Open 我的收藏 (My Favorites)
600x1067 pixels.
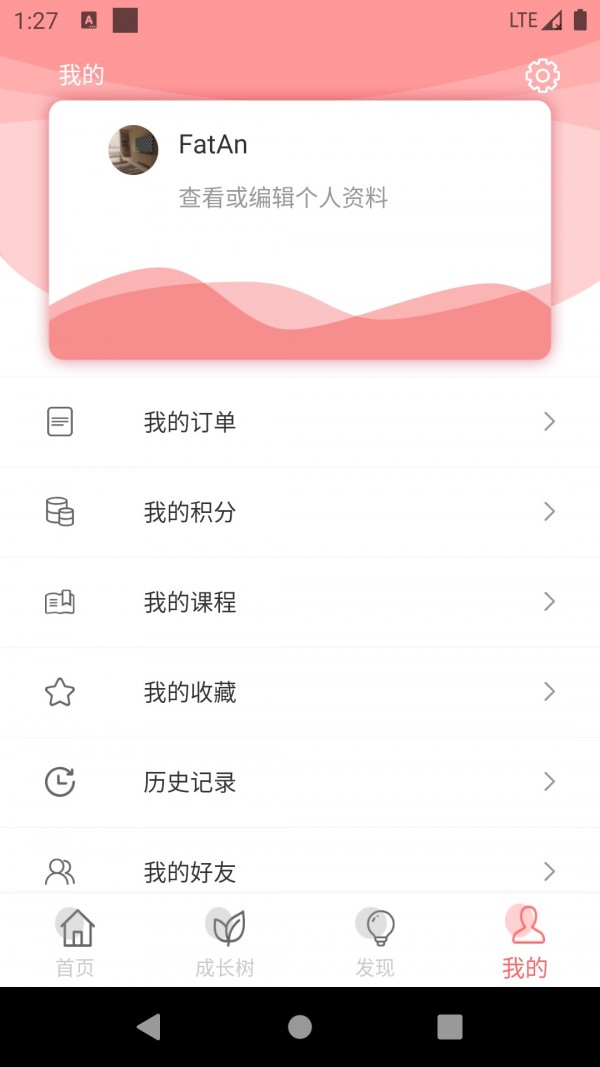point(300,692)
